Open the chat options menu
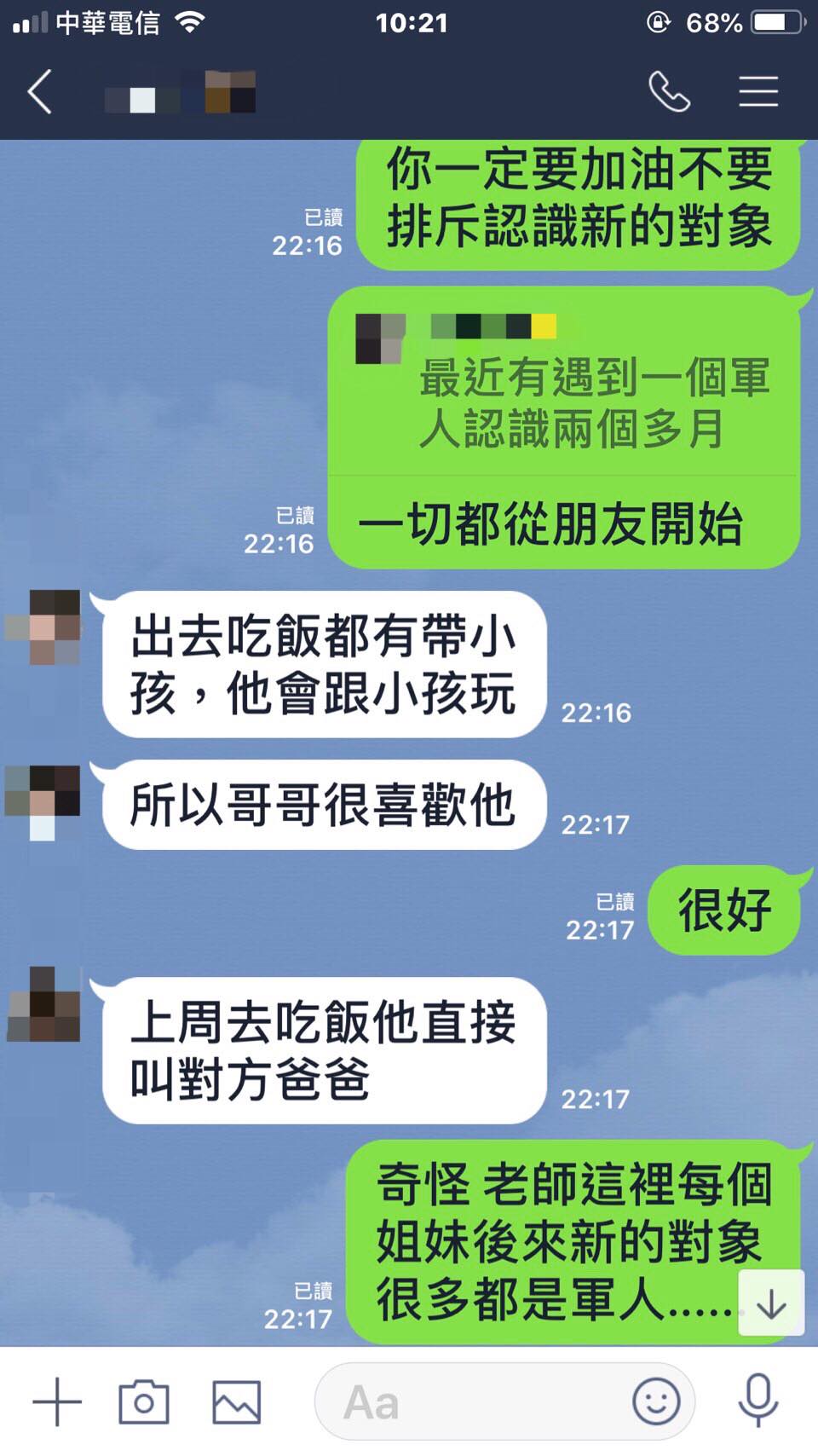The image size is (818, 1456). click(758, 92)
